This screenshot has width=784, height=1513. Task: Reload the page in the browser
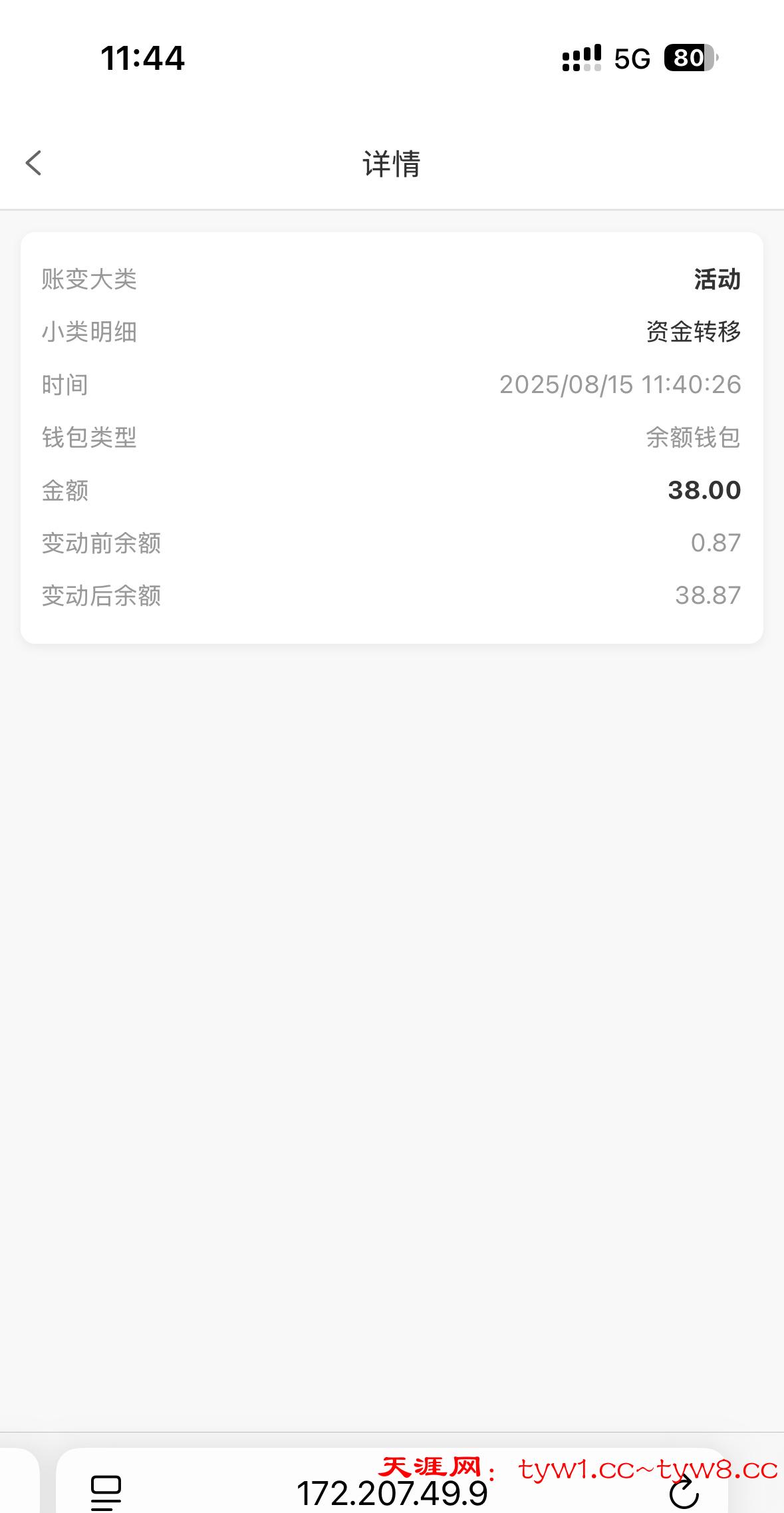[684, 1493]
